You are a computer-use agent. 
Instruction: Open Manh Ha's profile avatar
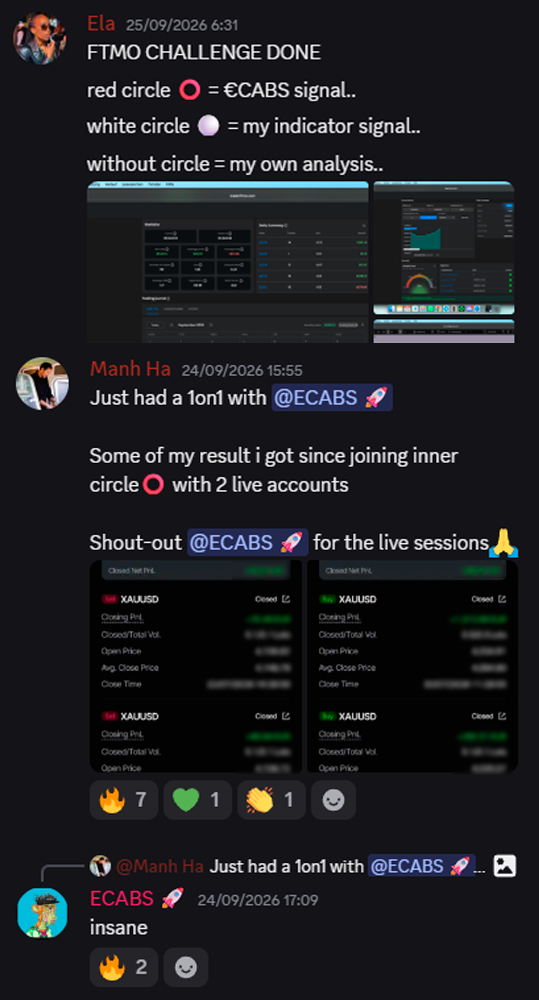click(x=42, y=383)
